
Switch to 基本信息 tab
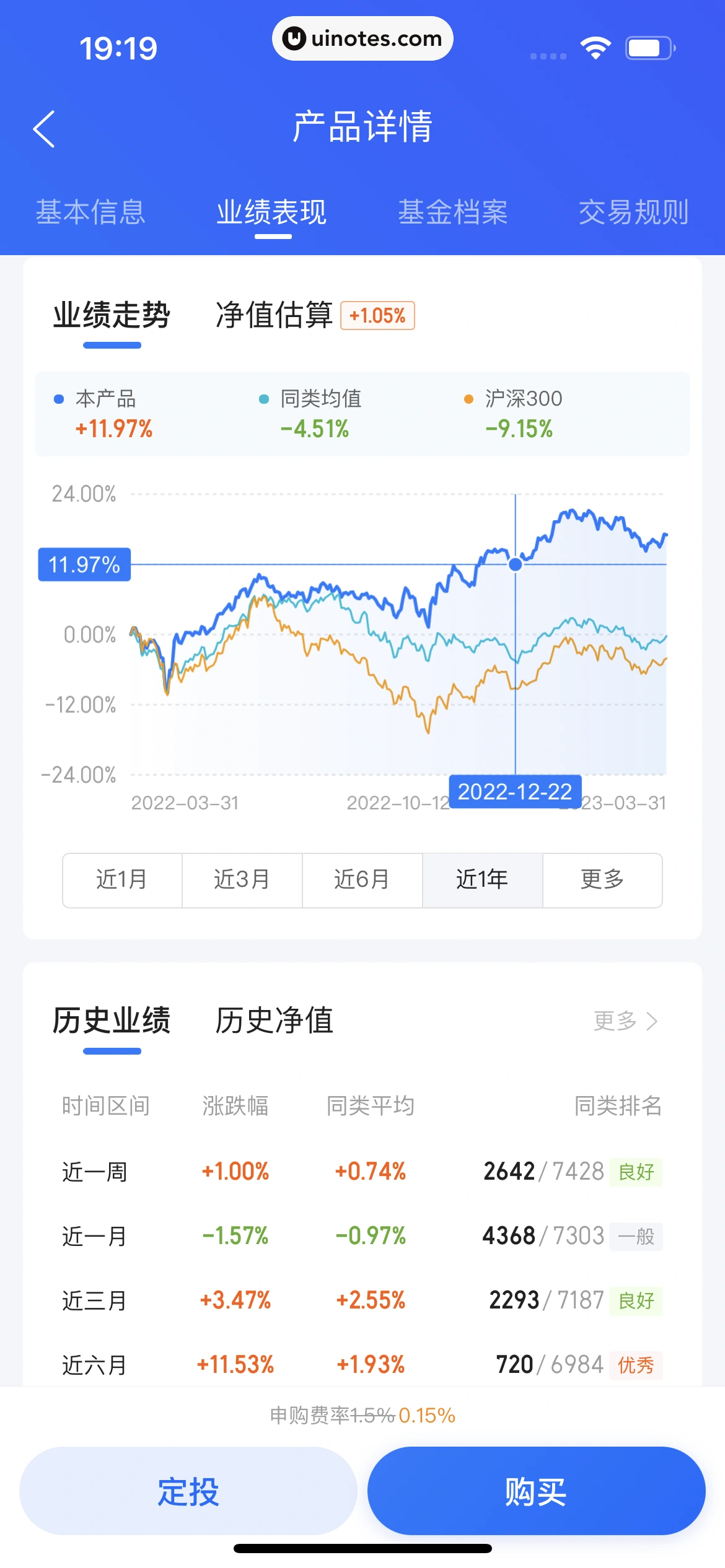point(90,212)
